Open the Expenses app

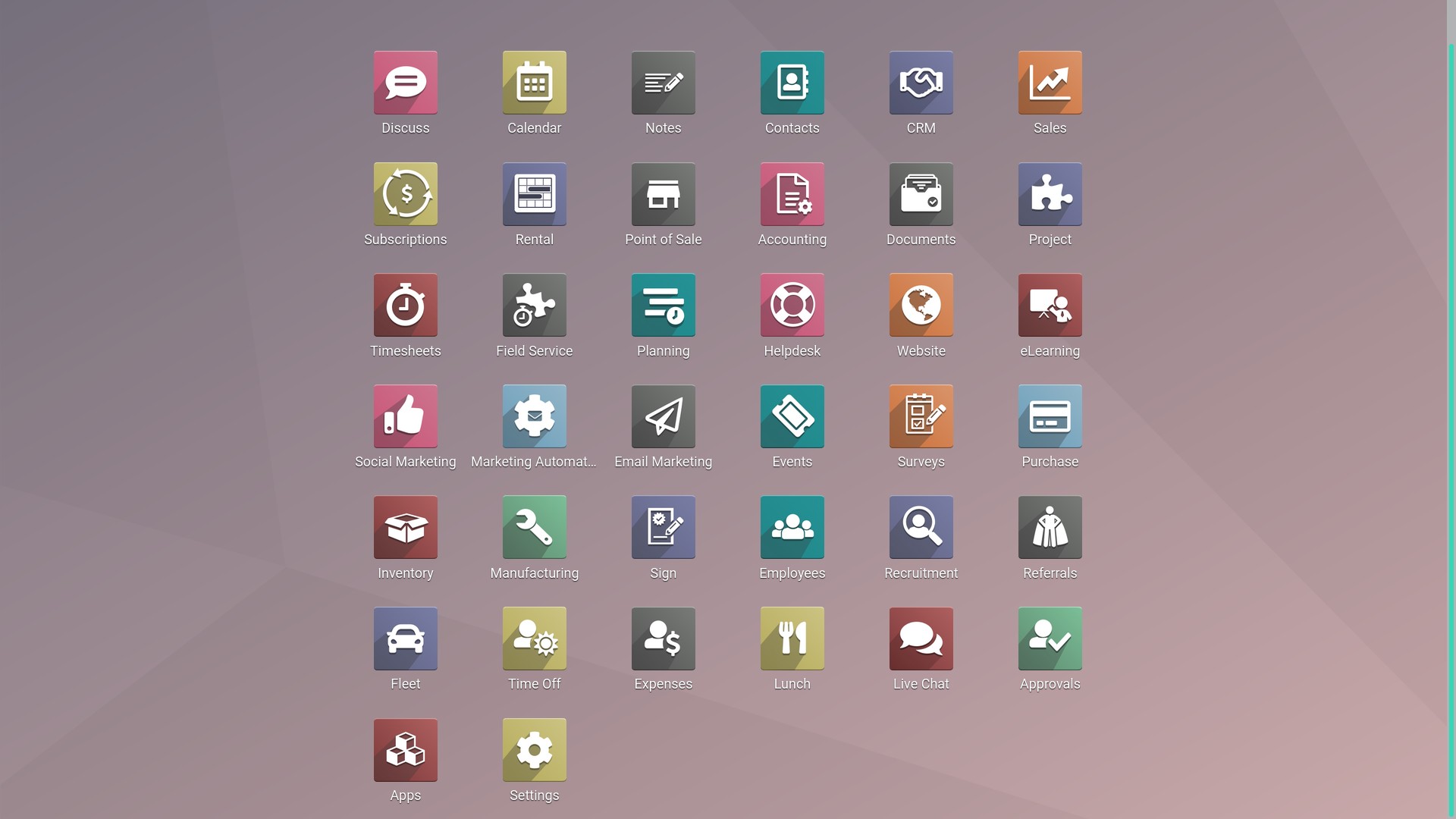click(x=663, y=639)
